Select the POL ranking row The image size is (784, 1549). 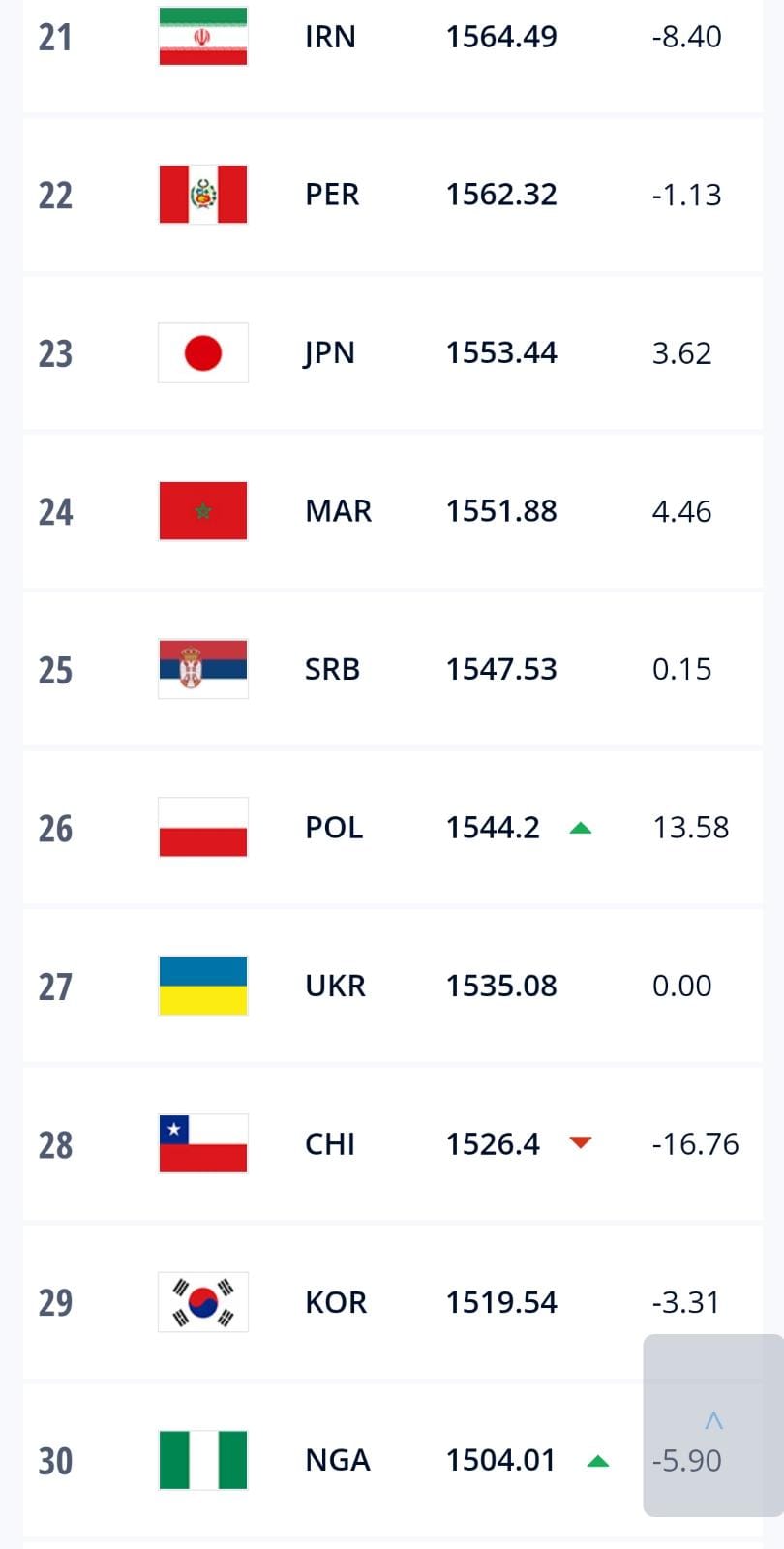click(x=392, y=828)
